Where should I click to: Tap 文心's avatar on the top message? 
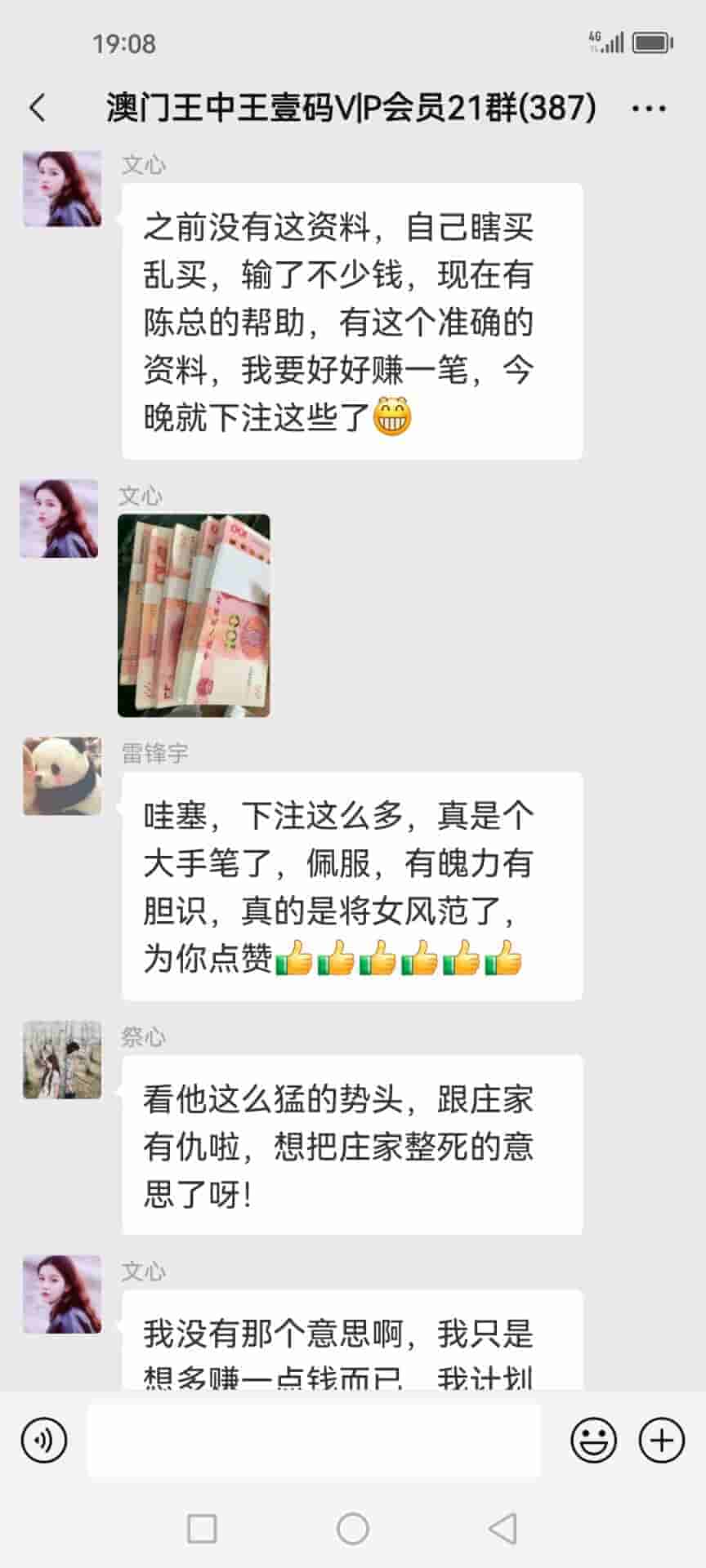click(62, 189)
